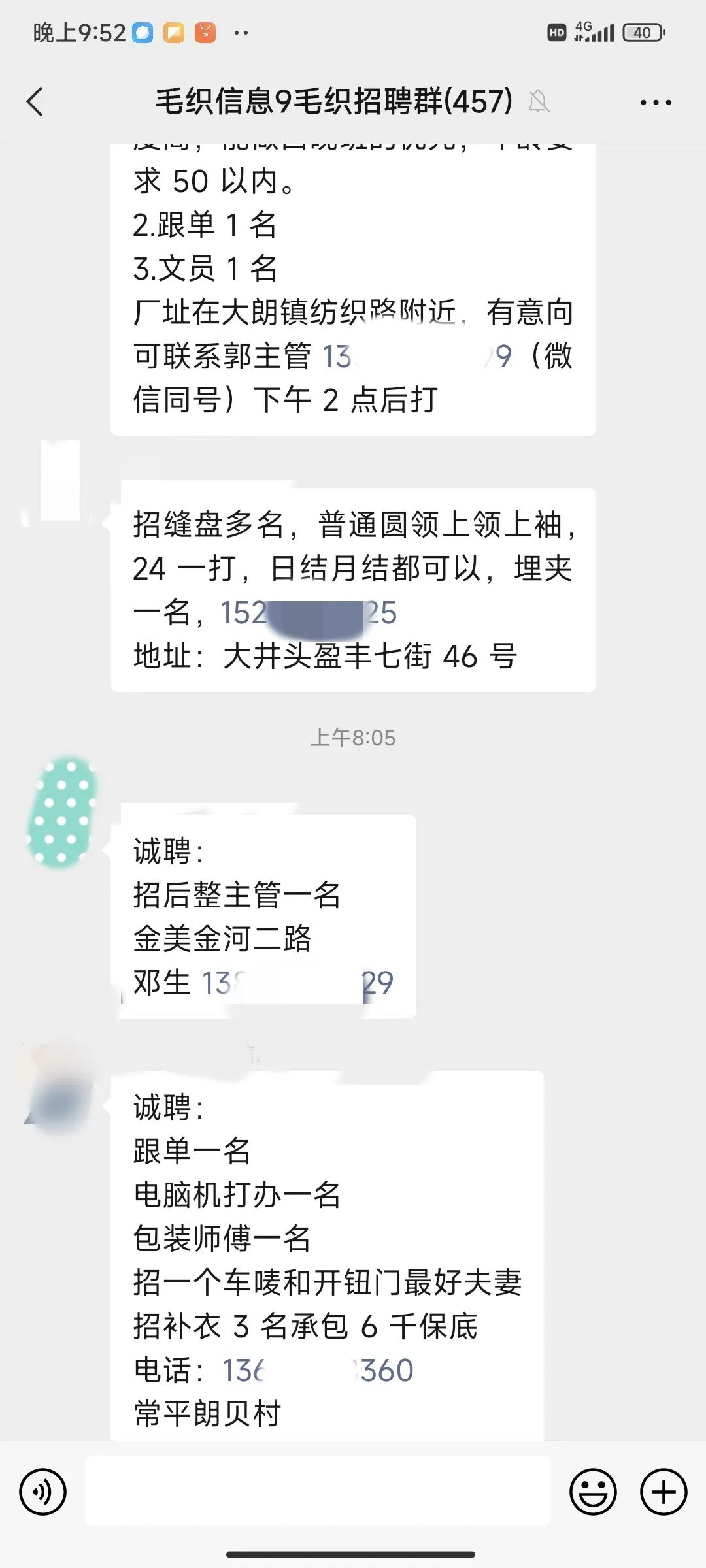
Task: Go back from the group chat
Action: click(x=35, y=102)
